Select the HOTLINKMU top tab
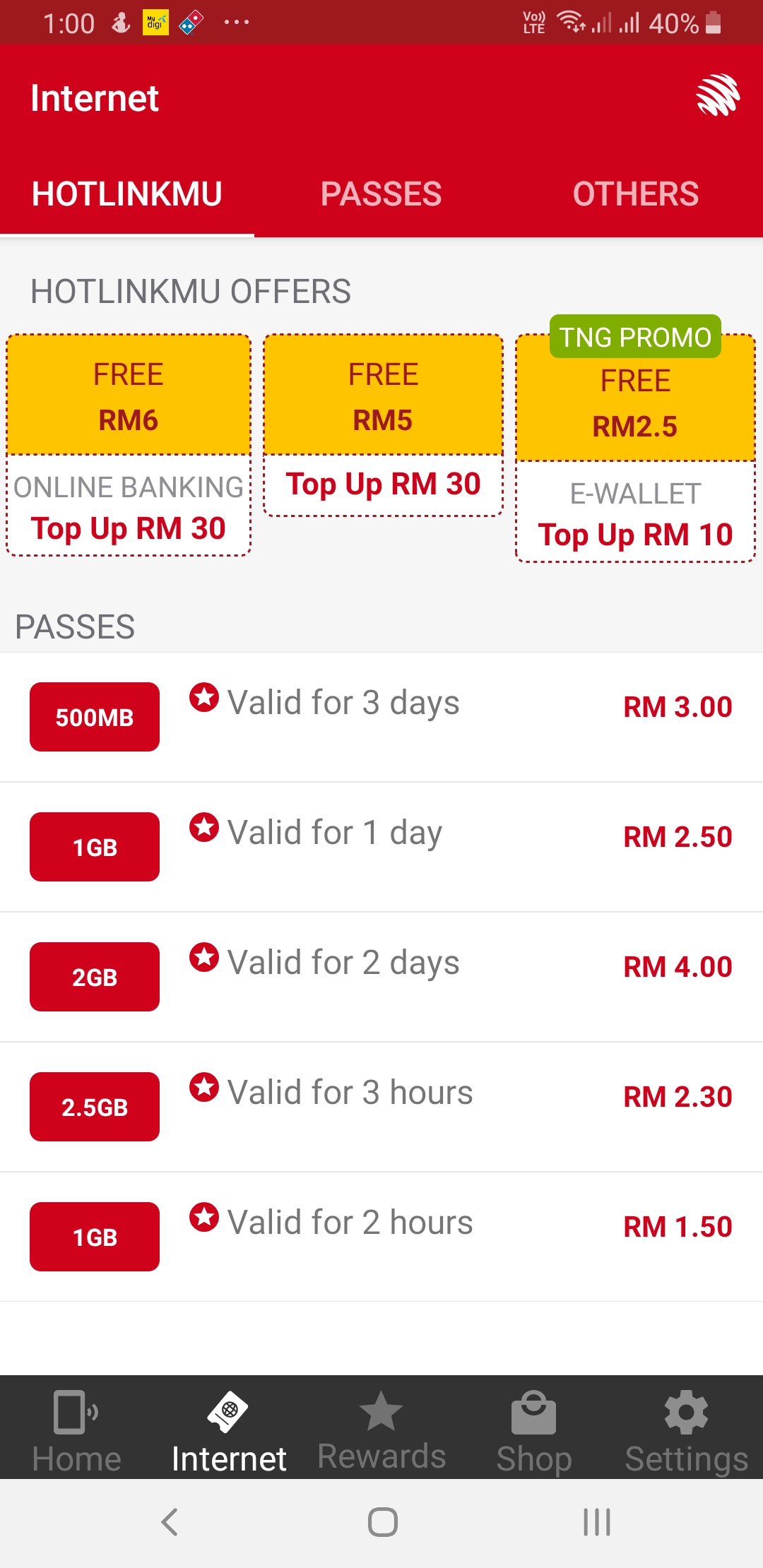 pos(127,194)
